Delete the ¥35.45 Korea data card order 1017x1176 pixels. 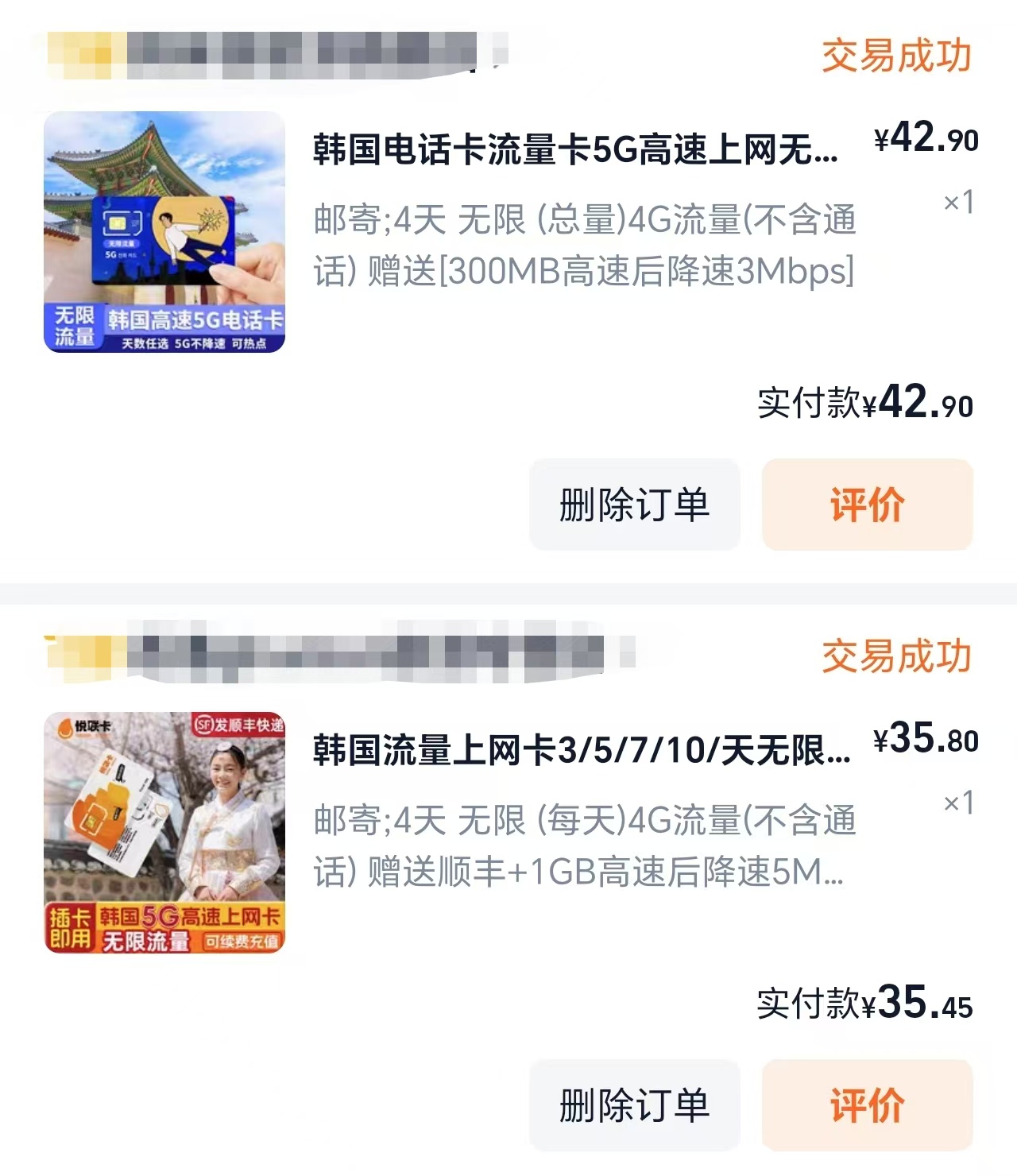(x=634, y=1105)
